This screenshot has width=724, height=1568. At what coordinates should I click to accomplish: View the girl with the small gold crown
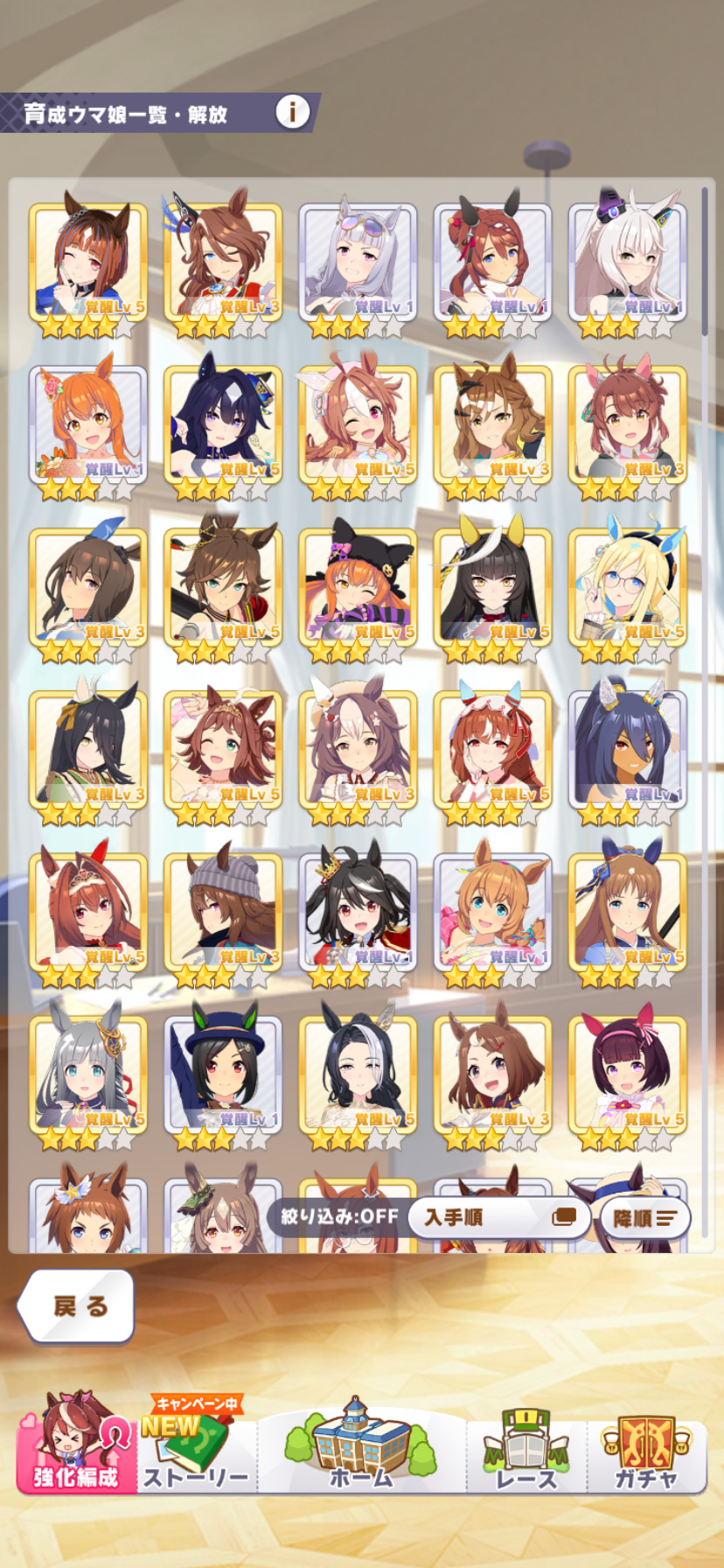[x=358, y=913]
